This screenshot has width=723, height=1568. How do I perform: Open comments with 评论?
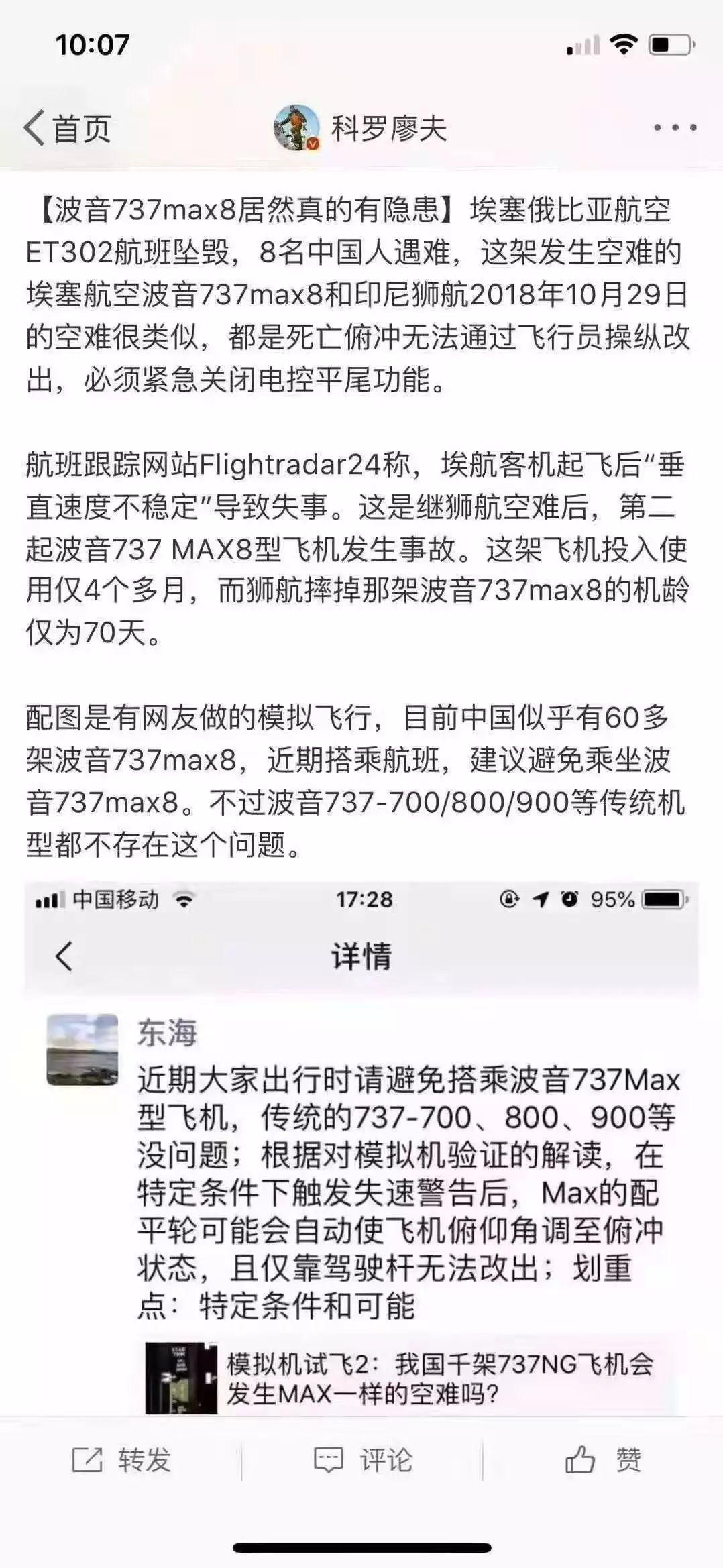coord(362,1459)
